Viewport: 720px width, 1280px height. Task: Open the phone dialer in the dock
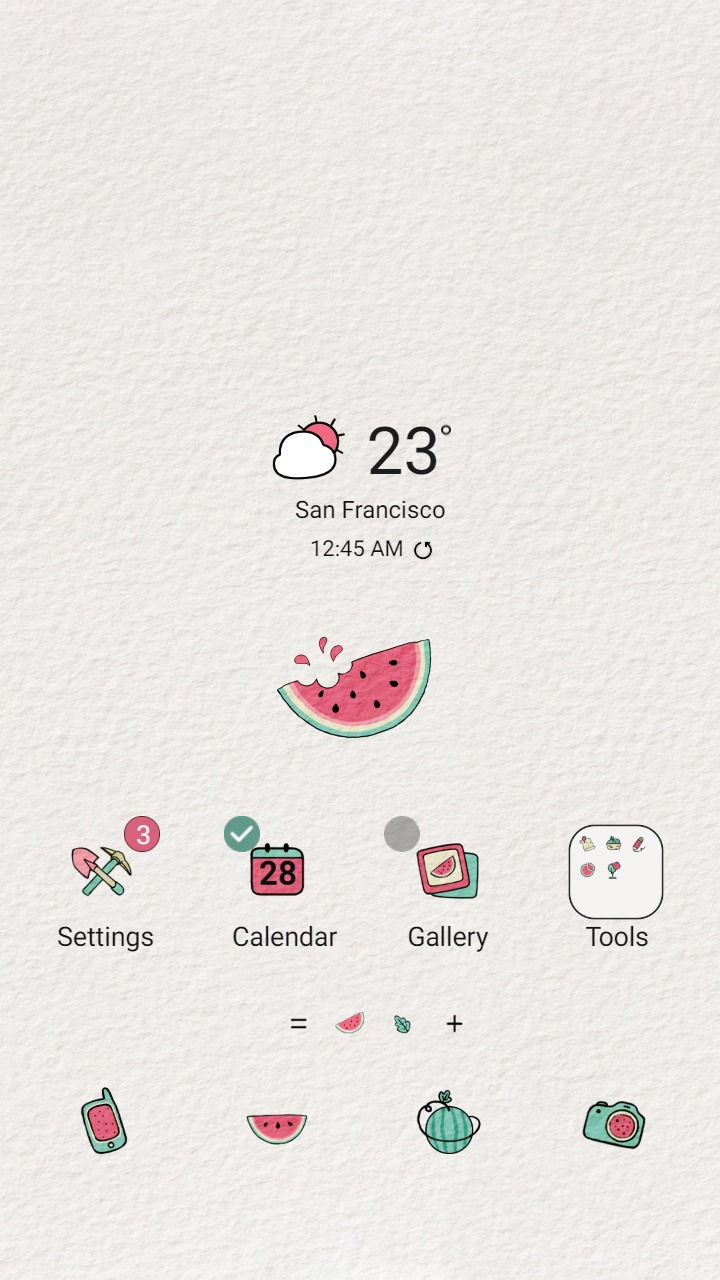tap(104, 1121)
